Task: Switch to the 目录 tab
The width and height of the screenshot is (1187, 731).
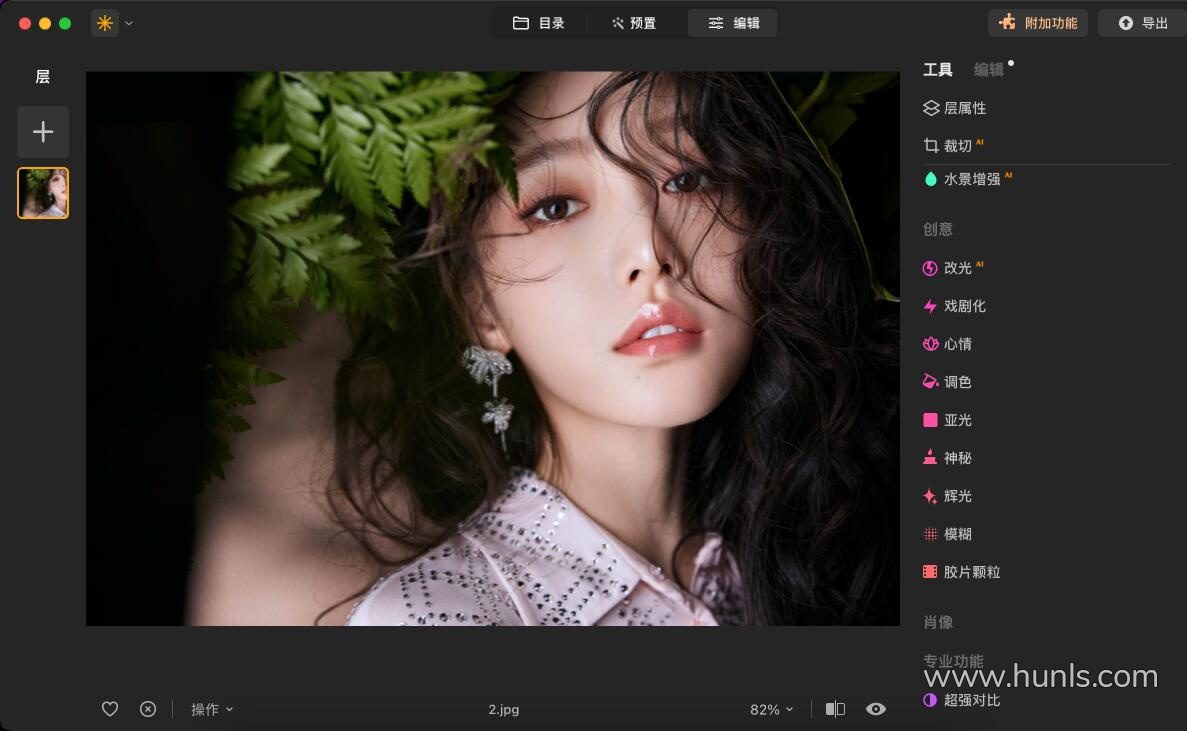Action: click(x=538, y=23)
